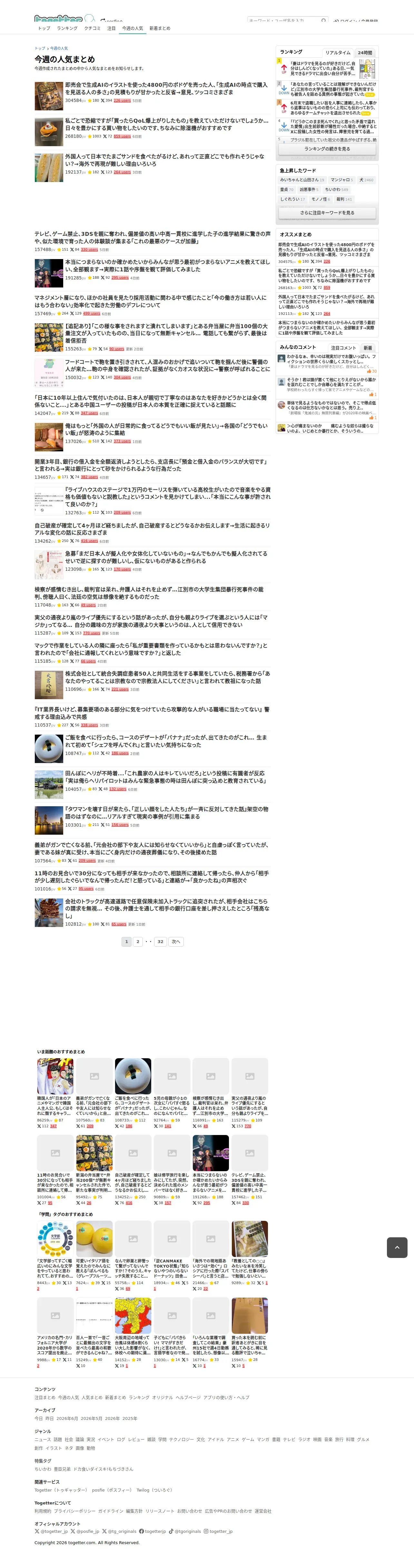This screenshot has height=1568, width=414.
Task: Go to page 2 of the list
Action: (138, 941)
